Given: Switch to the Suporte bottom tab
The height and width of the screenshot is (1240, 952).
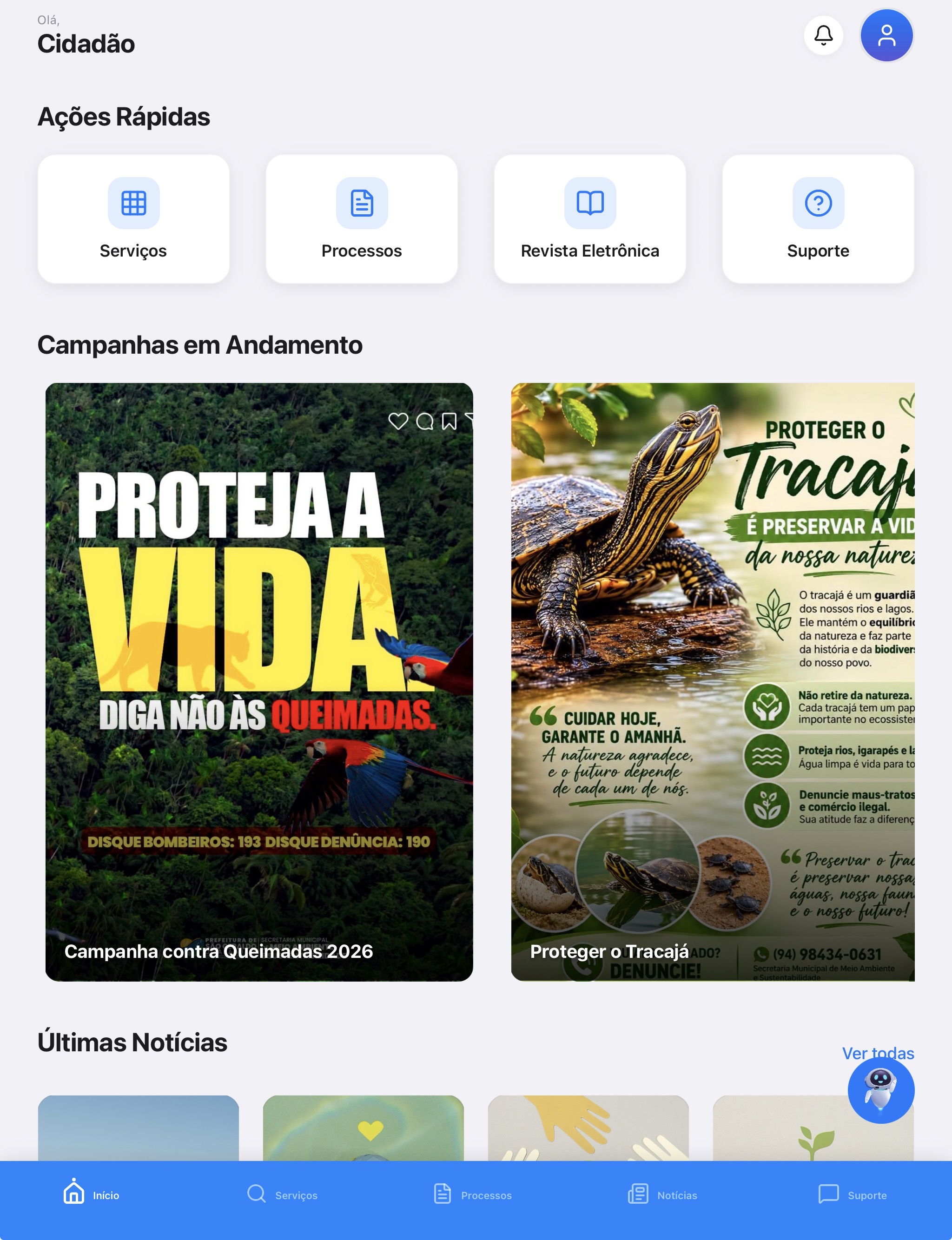Looking at the screenshot, I should pos(852,1194).
